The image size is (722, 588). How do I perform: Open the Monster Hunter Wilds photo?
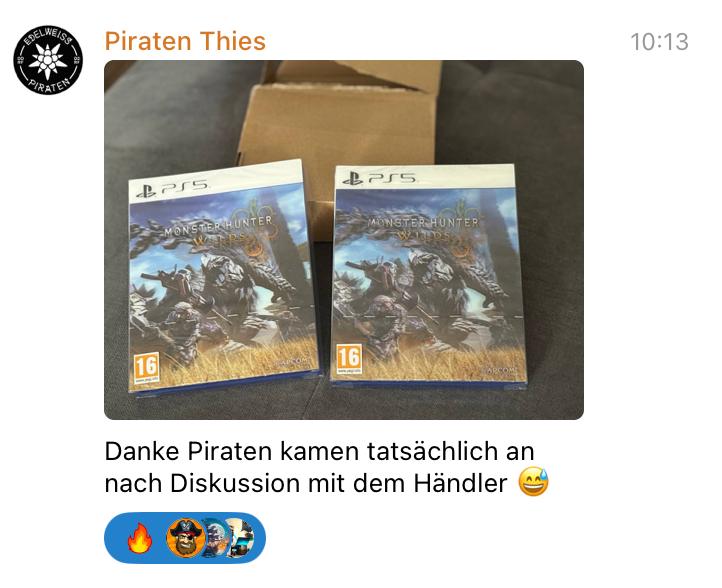(x=343, y=240)
